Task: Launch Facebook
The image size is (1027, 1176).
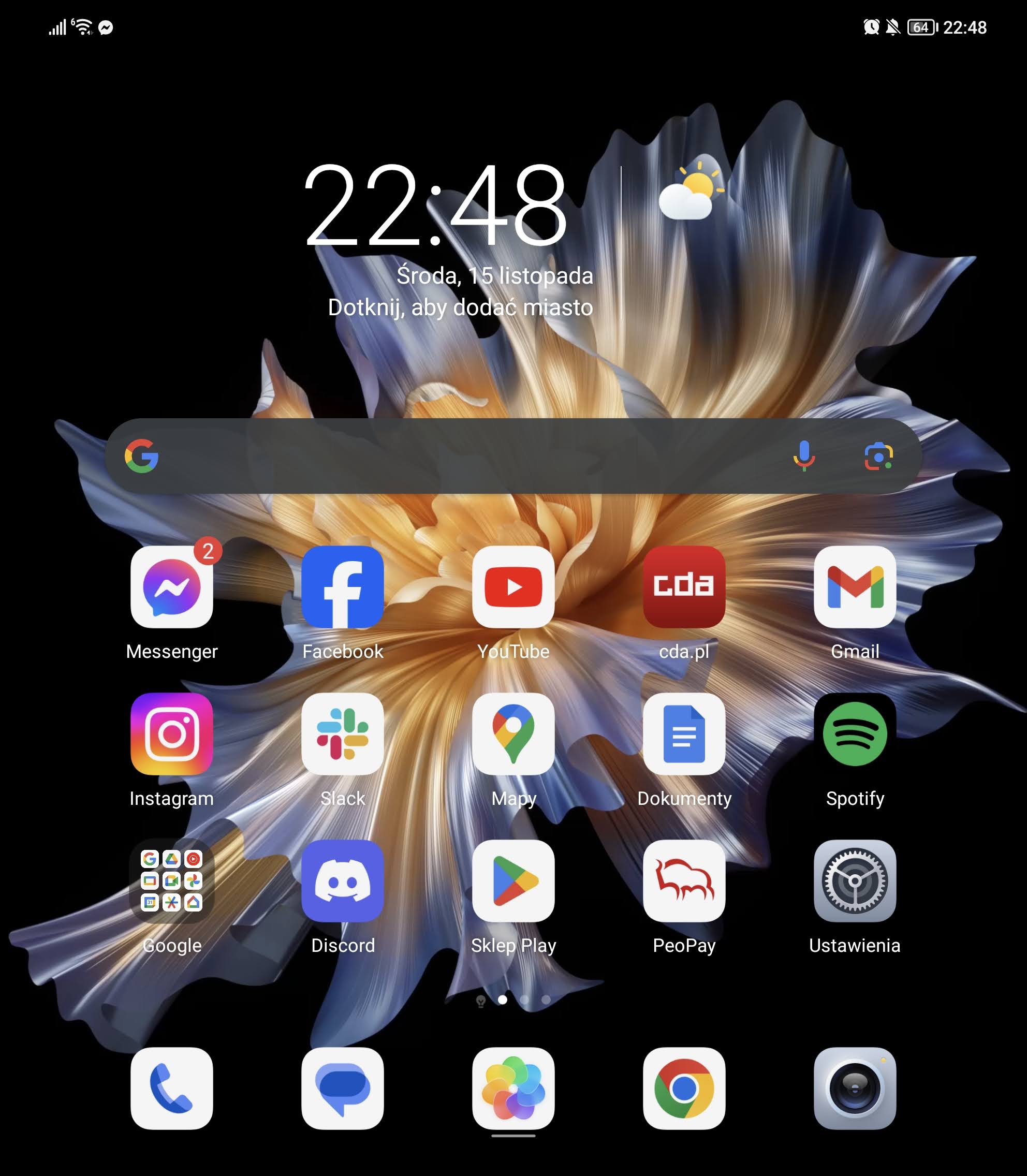Action: click(x=342, y=587)
